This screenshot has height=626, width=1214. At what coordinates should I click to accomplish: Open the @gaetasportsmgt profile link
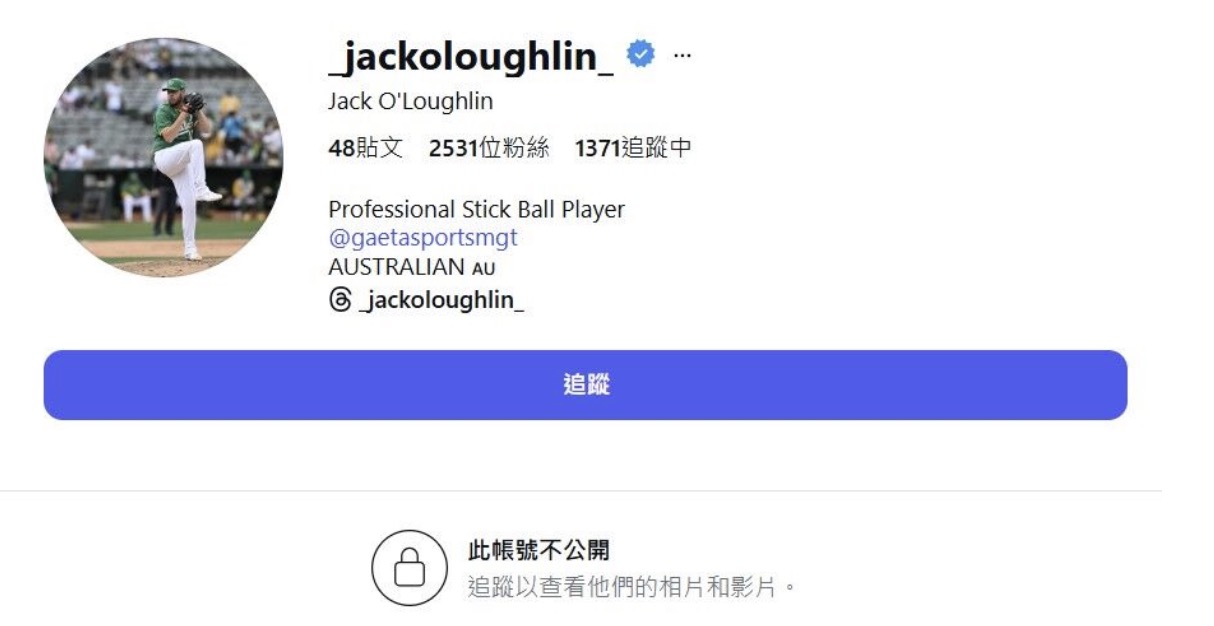(422, 239)
